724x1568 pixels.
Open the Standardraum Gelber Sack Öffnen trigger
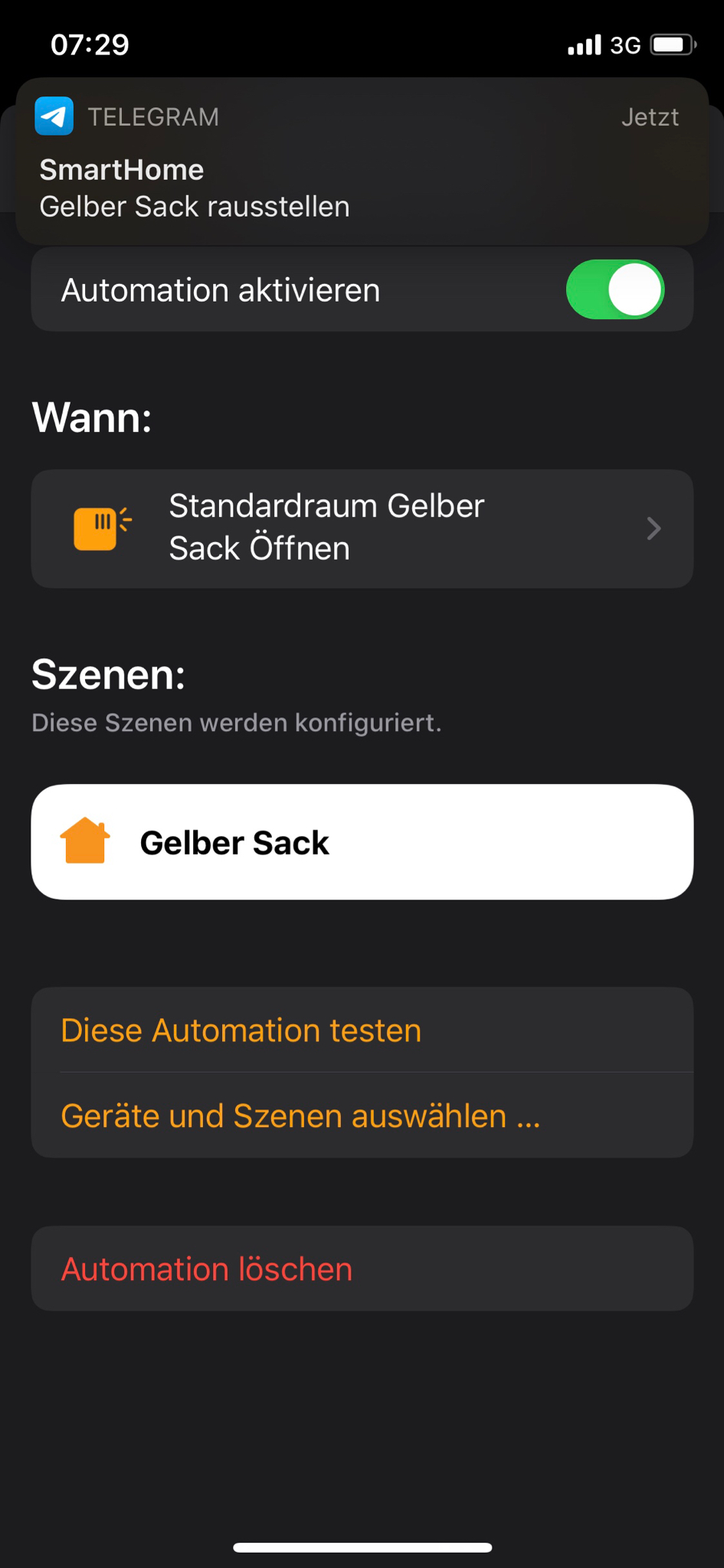pyautogui.click(x=362, y=528)
